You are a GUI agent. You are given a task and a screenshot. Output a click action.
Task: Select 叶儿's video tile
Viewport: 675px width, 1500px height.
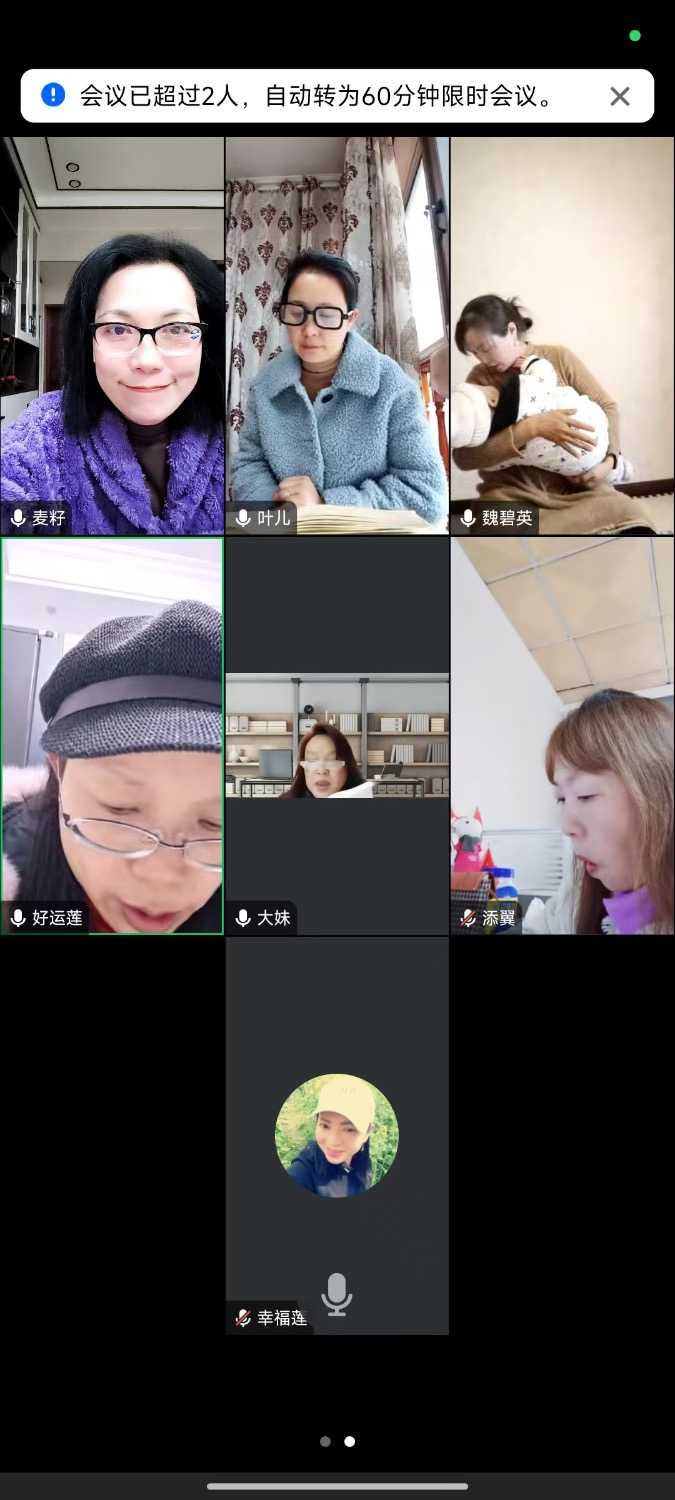337,335
